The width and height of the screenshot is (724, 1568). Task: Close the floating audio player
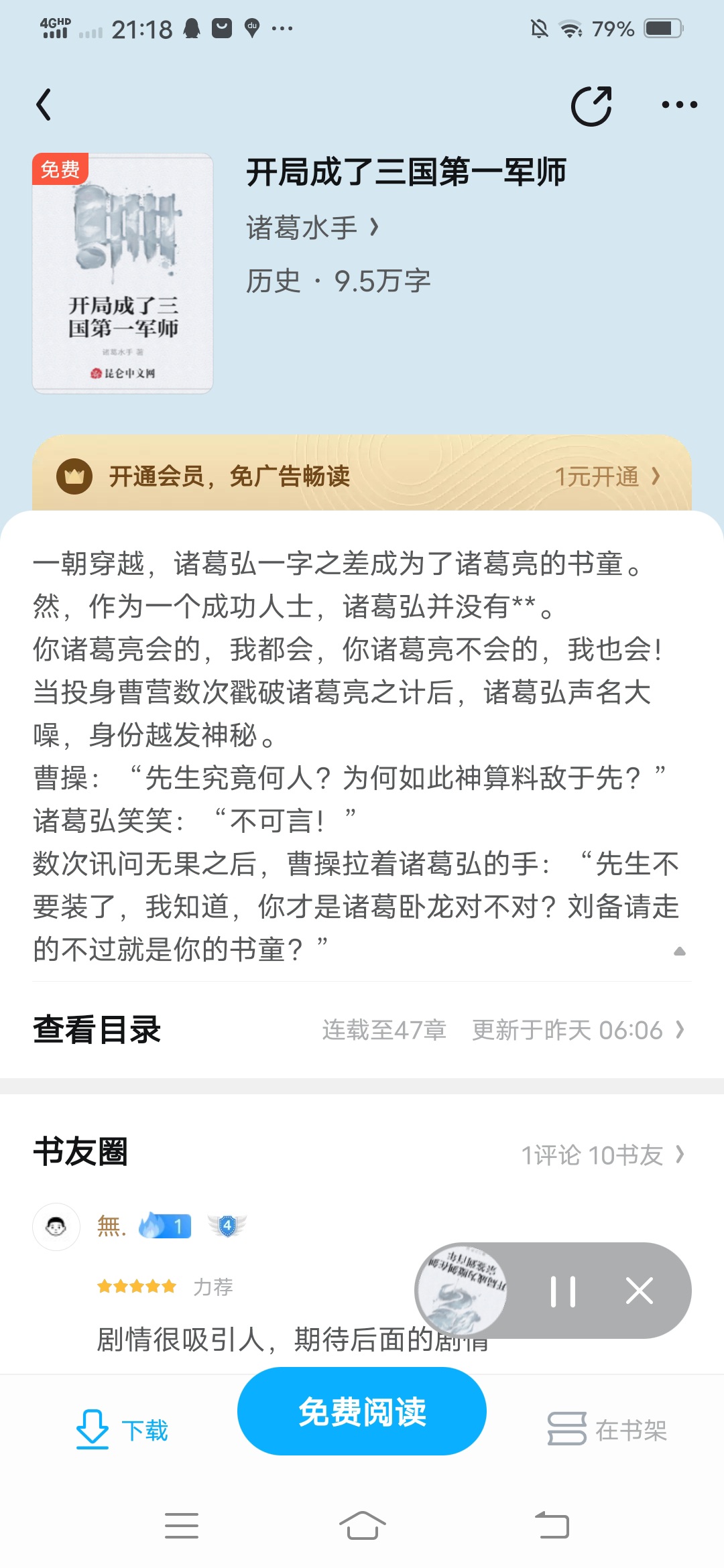coord(639,1291)
